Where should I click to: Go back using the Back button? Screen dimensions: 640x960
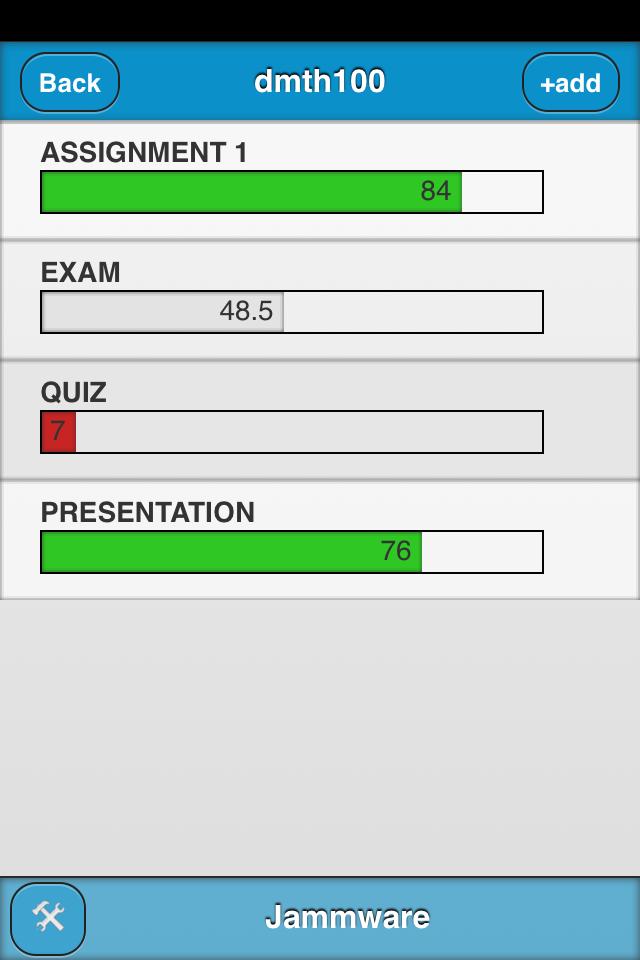pos(70,83)
